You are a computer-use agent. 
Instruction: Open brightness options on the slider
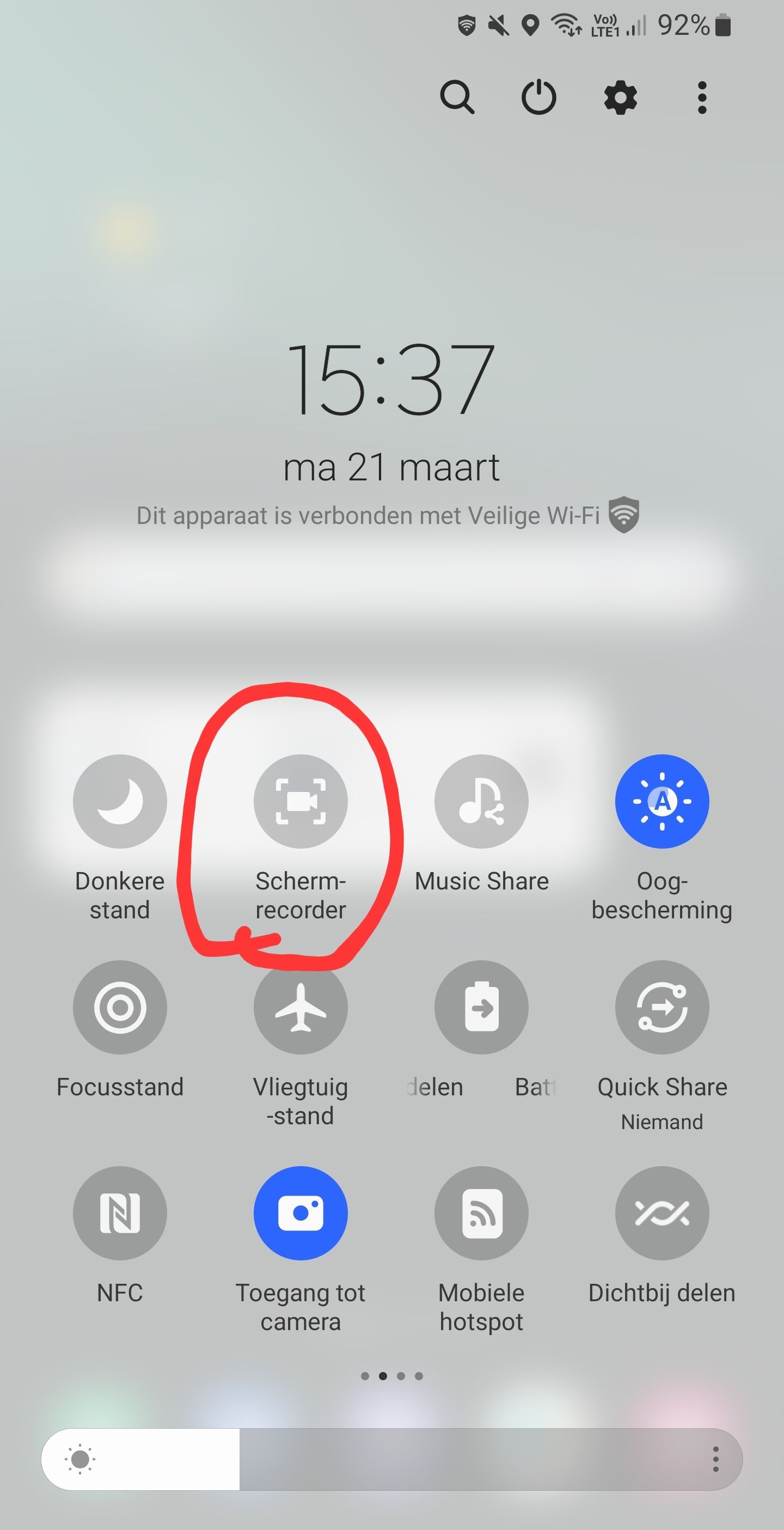coord(716,1459)
